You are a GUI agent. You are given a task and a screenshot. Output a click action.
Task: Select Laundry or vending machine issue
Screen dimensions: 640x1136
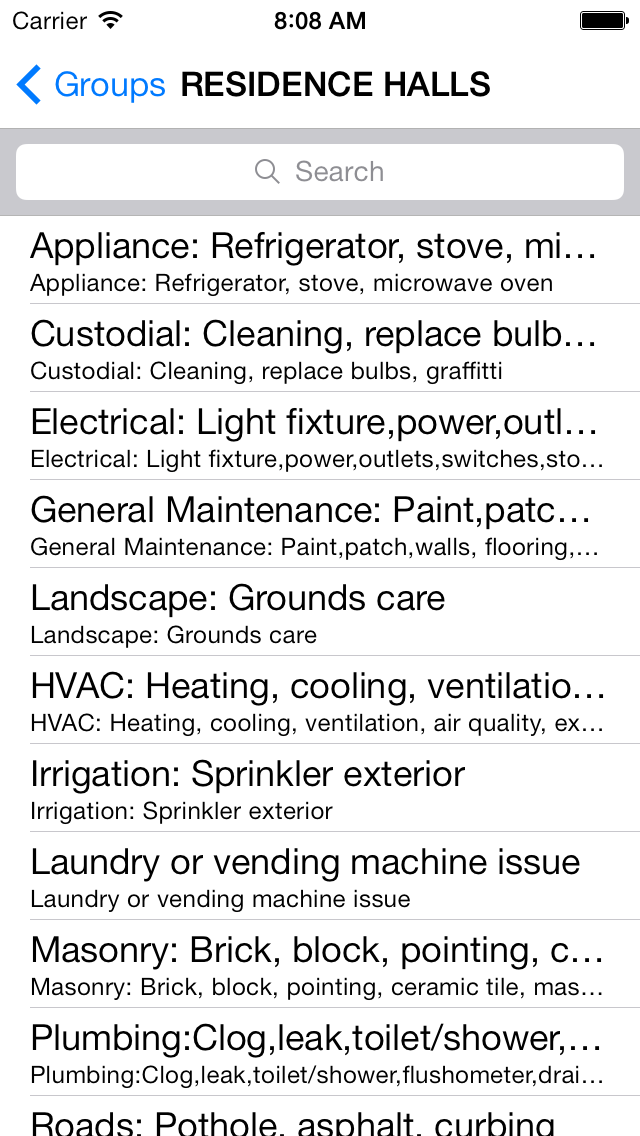pos(320,877)
